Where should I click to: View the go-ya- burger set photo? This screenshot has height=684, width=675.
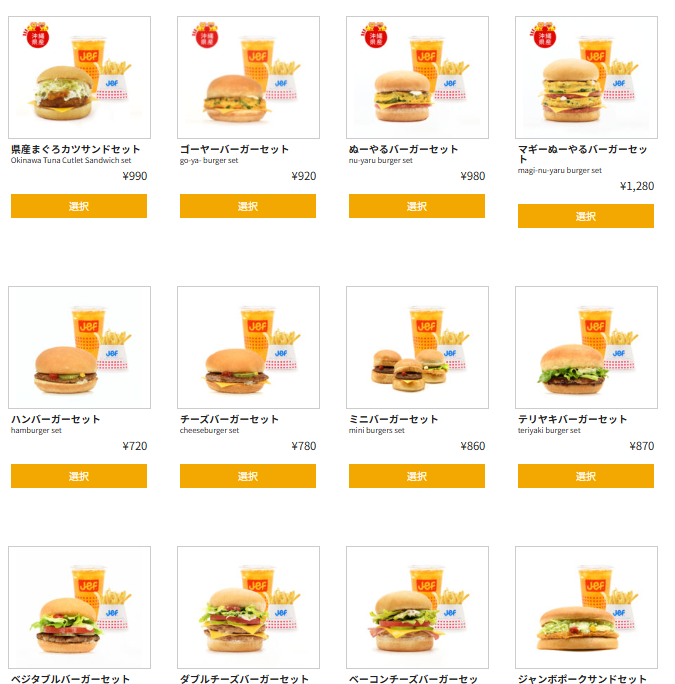click(248, 77)
